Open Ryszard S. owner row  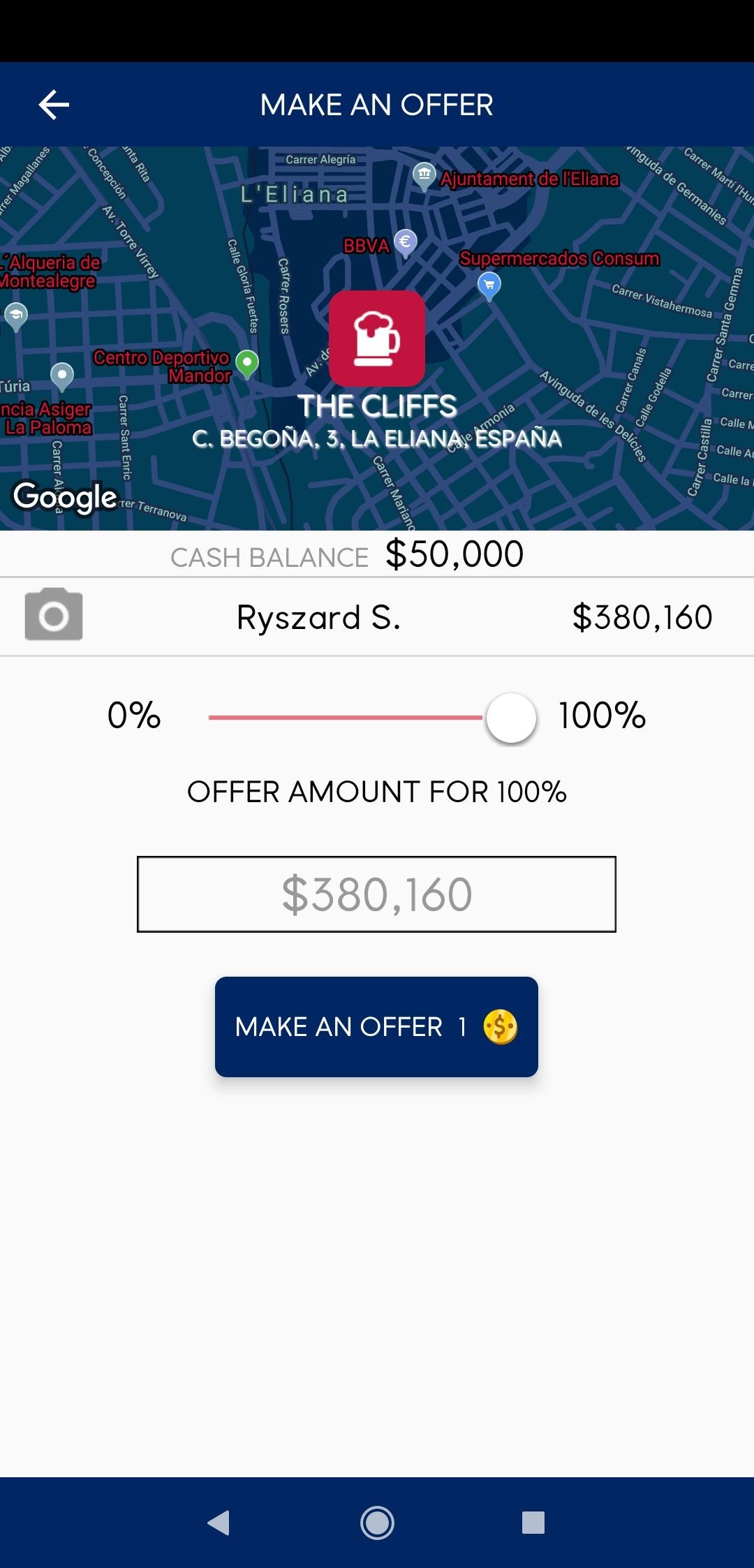point(377,617)
